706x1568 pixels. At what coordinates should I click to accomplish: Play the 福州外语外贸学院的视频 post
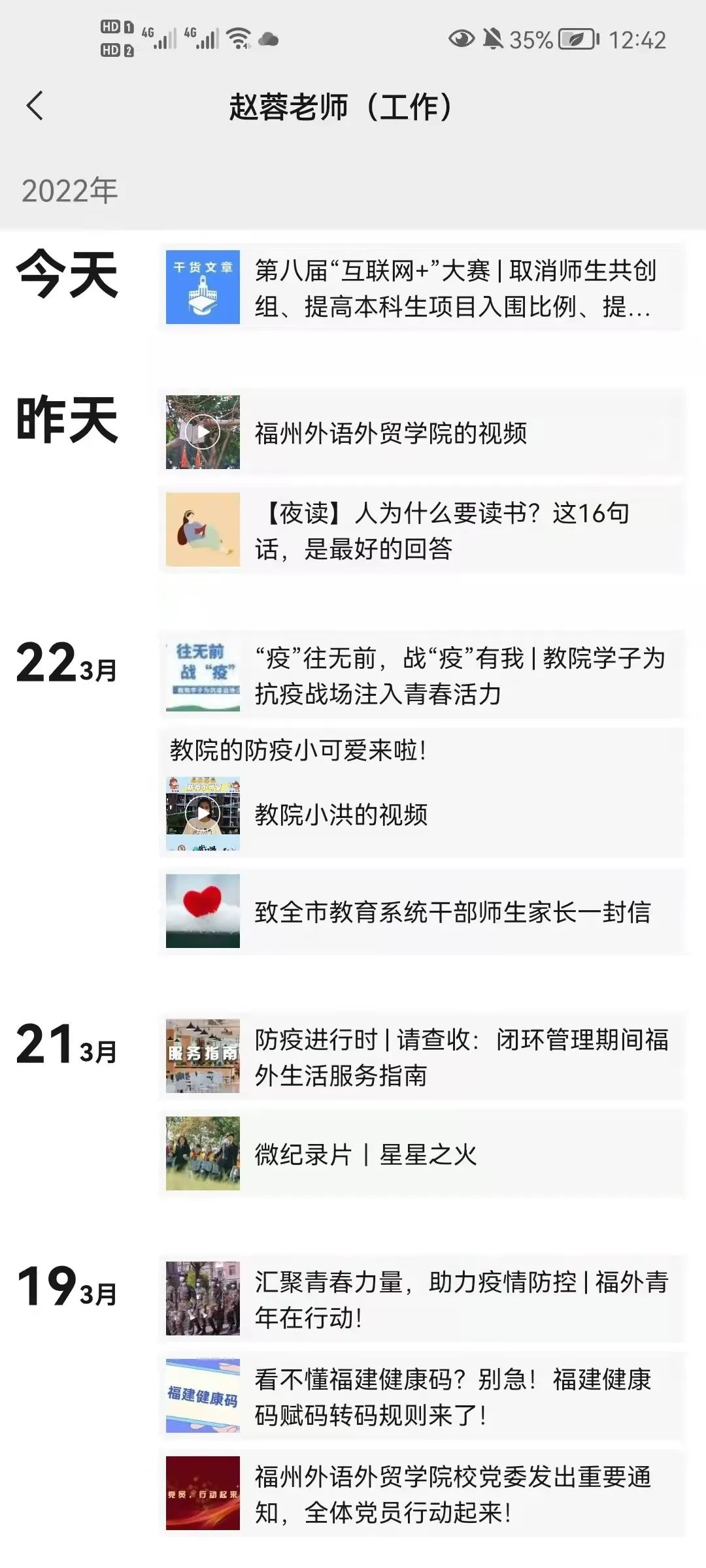(422, 433)
